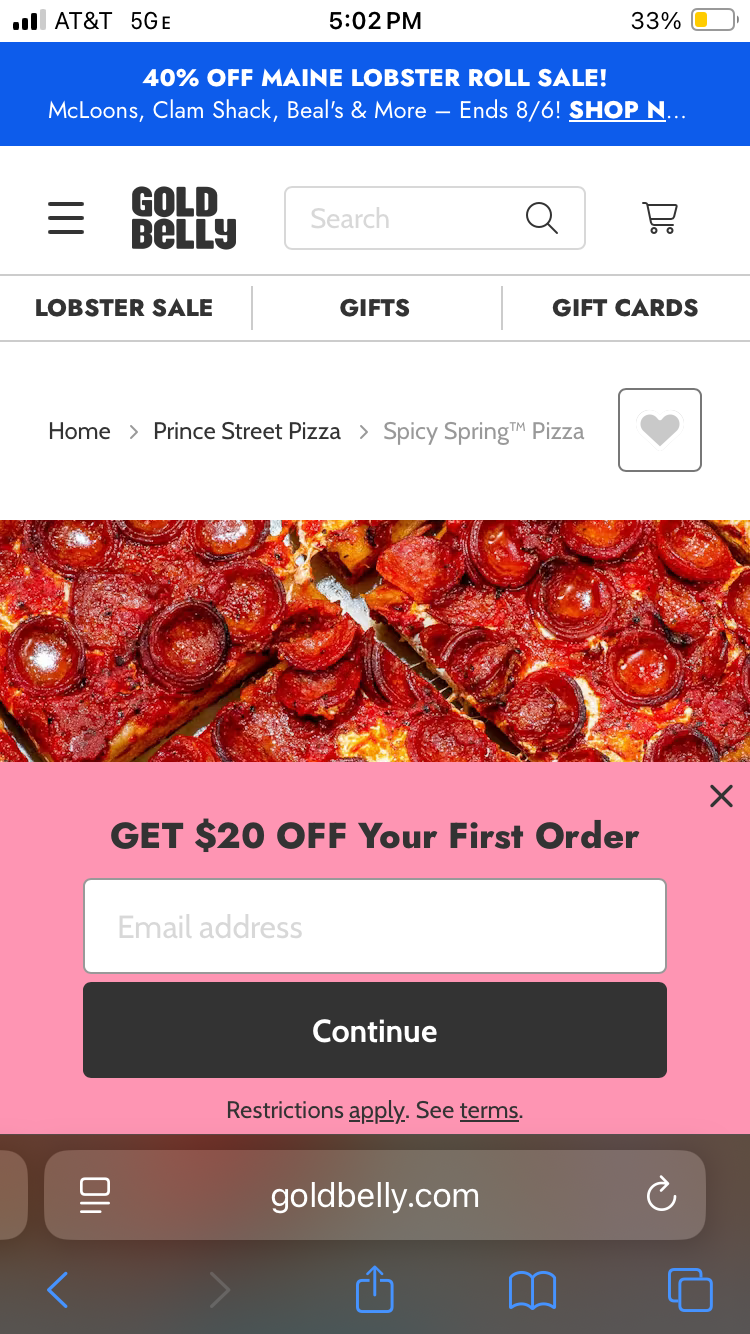
Task: Open the shopping cart
Action: click(x=660, y=217)
